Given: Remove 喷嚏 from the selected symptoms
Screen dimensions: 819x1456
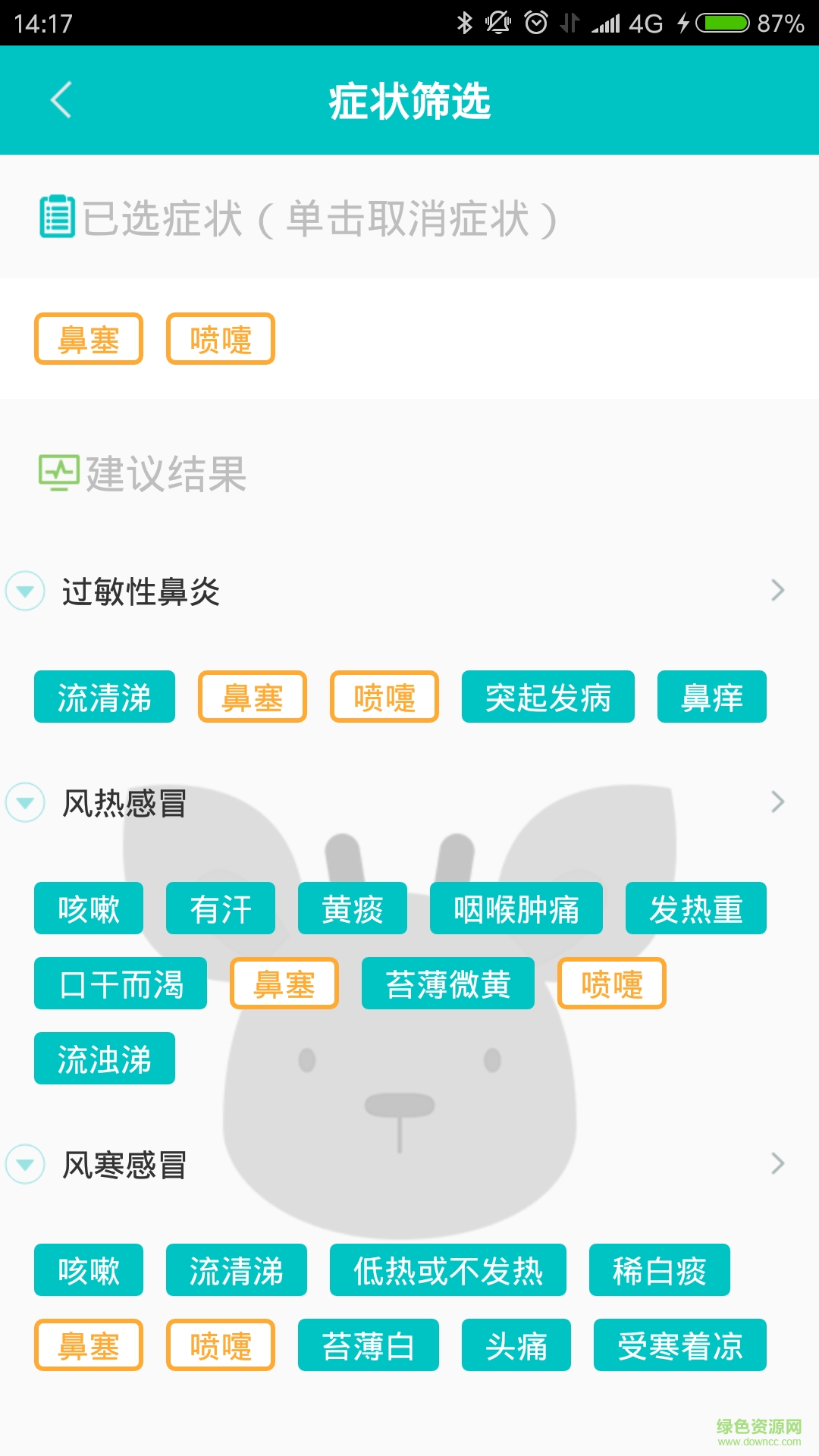Looking at the screenshot, I should 221,339.
